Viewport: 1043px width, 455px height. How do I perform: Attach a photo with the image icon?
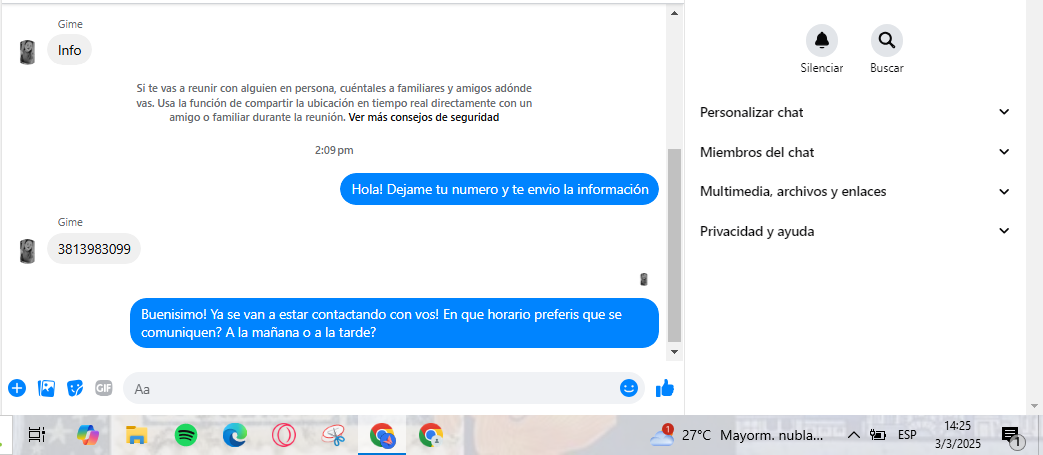[46, 388]
